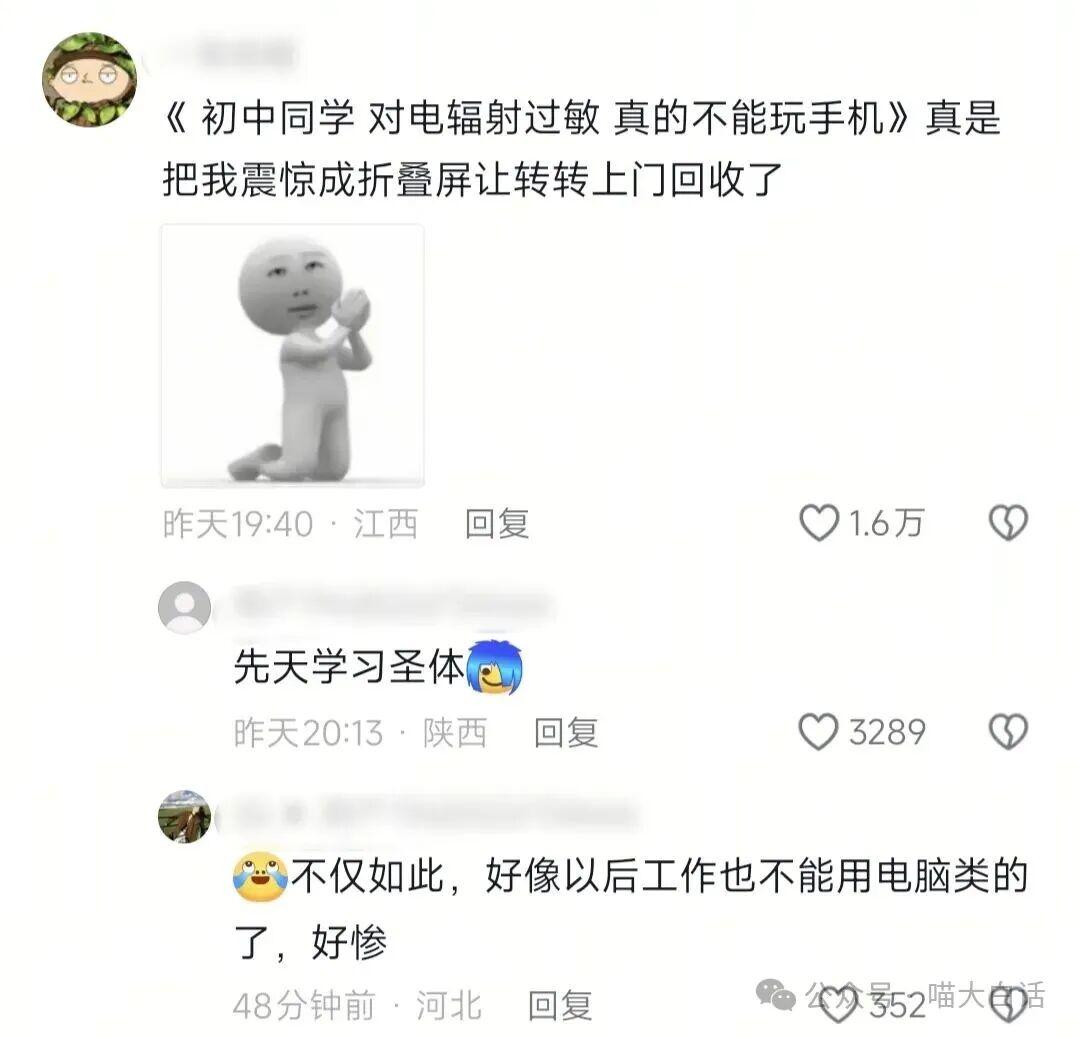The height and width of the screenshot is (1038, 1079).
Task: View the profile of the 陕西 commenter's gray avatar
Action: [184, 608]
